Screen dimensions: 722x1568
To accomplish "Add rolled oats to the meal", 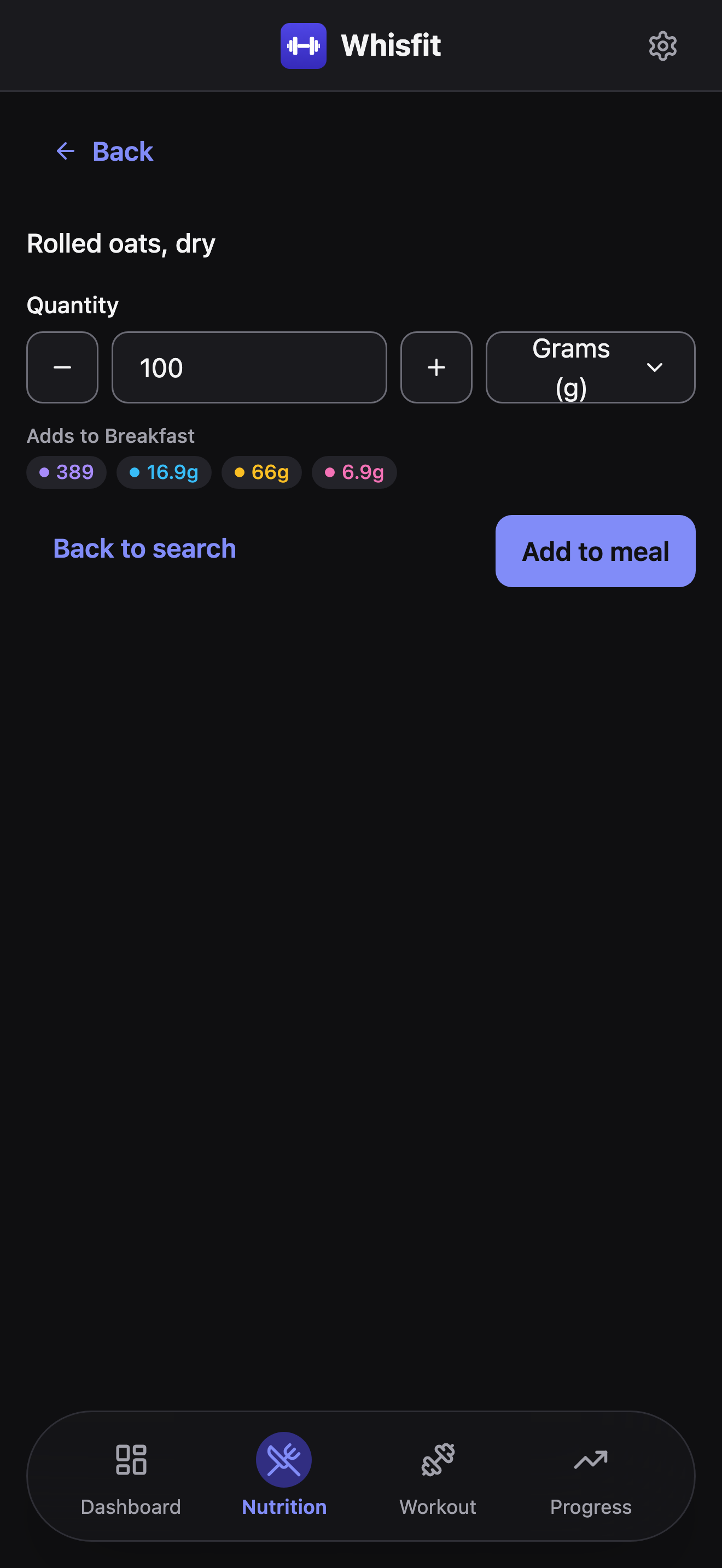I will (x=595, y=551).
